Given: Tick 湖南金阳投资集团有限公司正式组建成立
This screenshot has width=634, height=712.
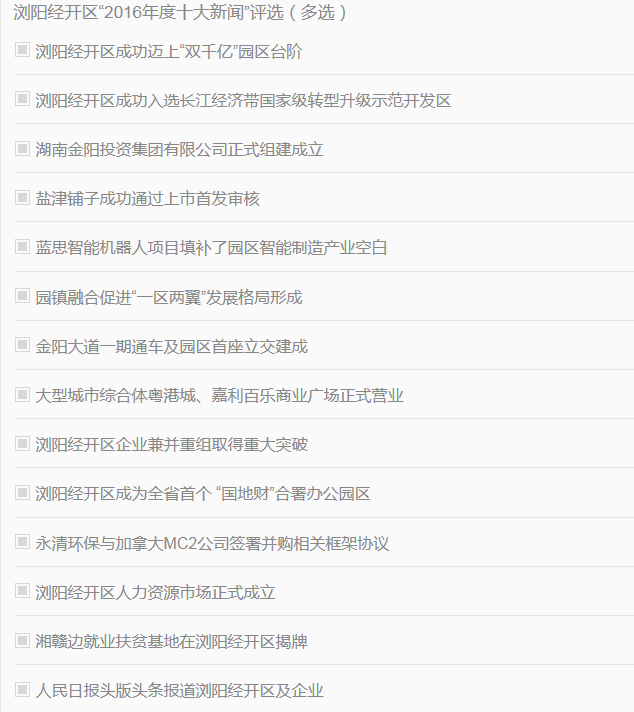Looking at the screenshot, I should click(x=22, y=148).
